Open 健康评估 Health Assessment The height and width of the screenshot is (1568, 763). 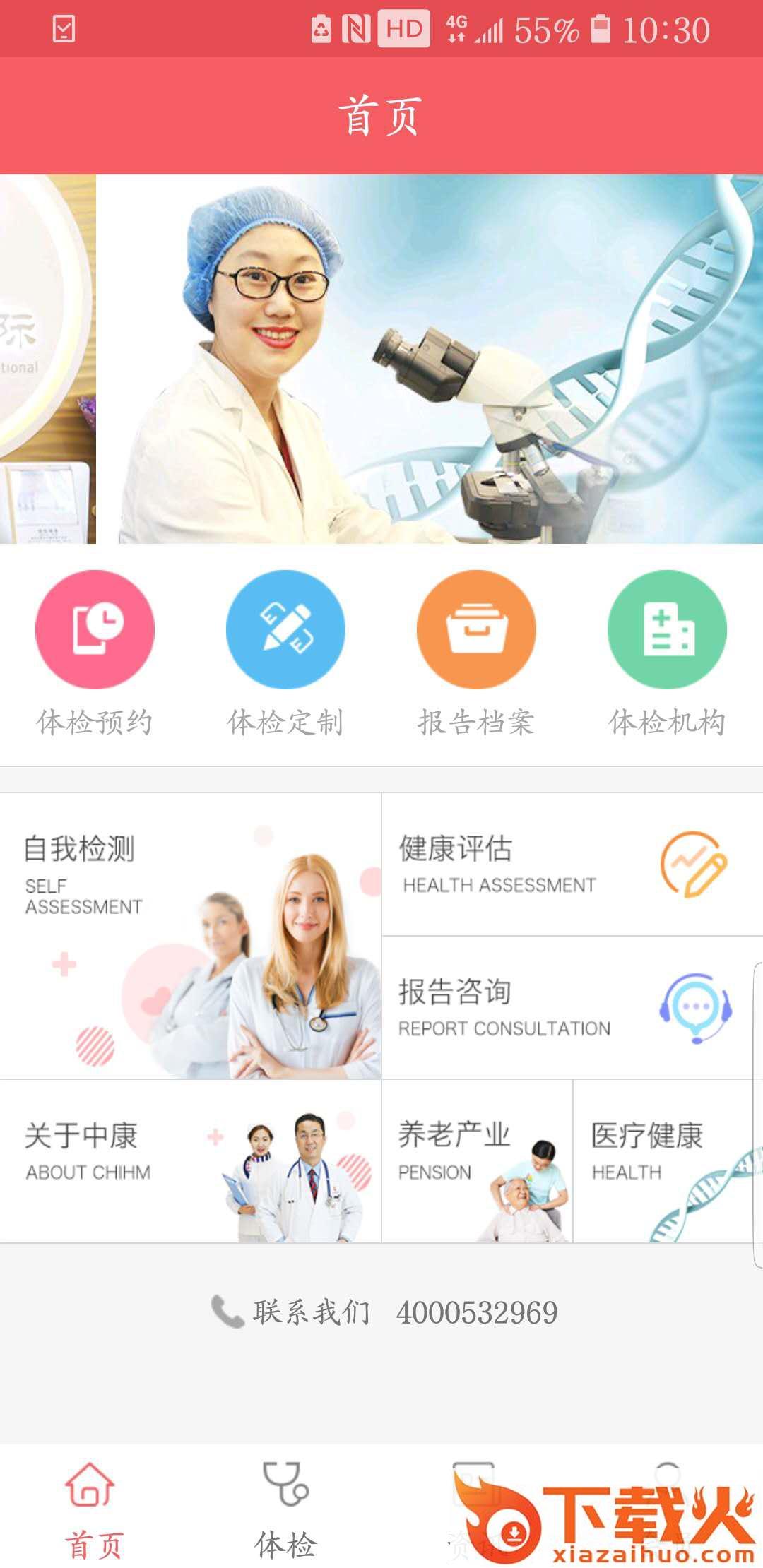tap(572, 865)
